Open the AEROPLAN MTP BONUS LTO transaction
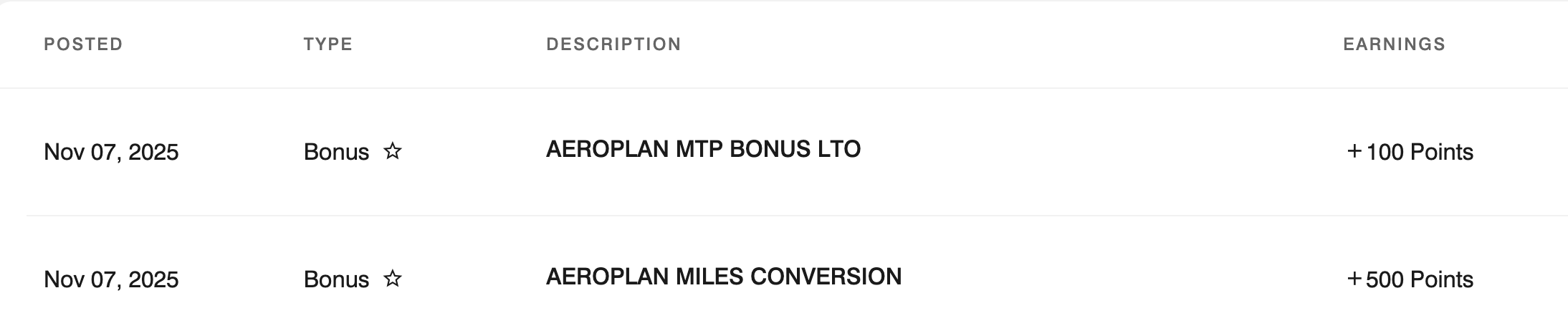Image resolution: width=1568 pixels, height=331 pixels. tap(703, 150)
